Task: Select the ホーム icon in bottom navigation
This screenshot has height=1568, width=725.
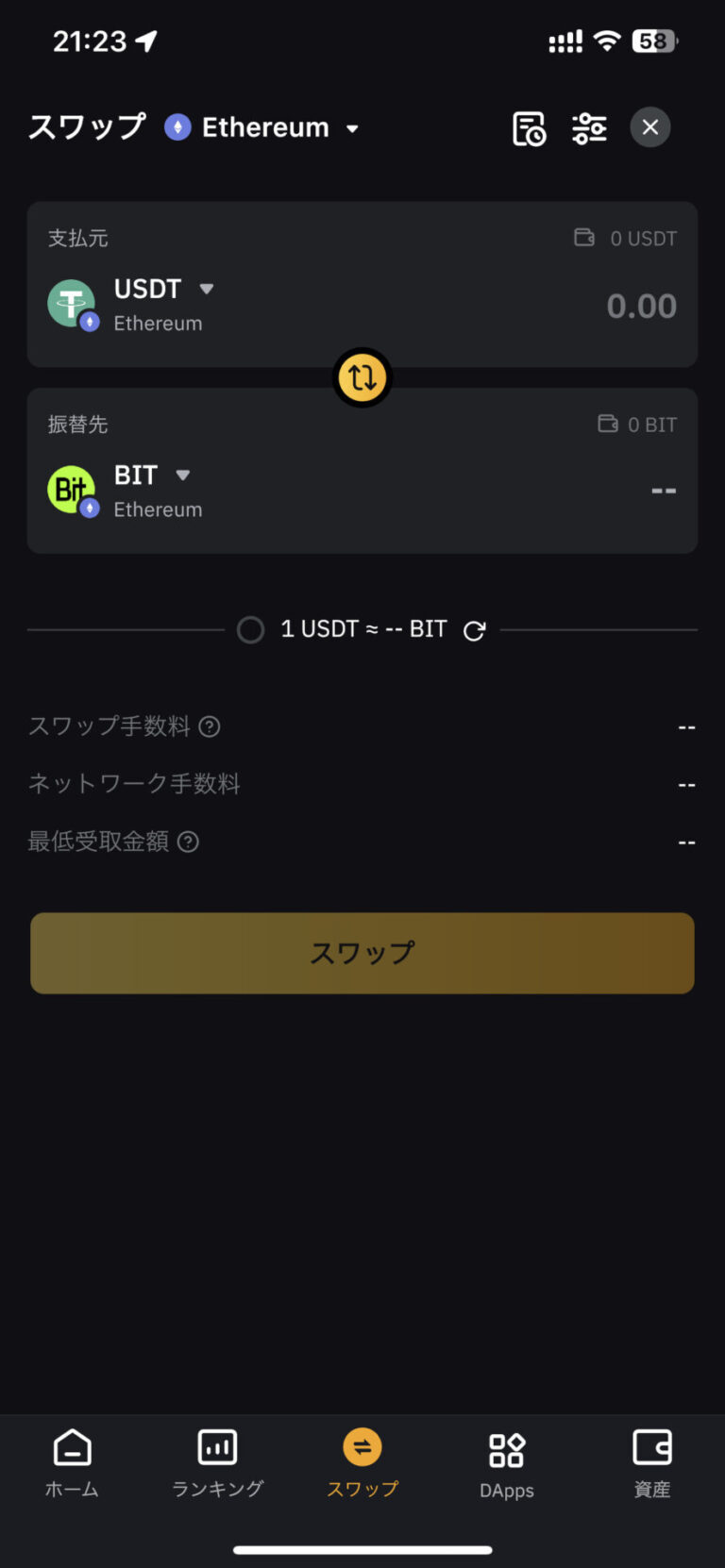Action: coord(72,1446)
